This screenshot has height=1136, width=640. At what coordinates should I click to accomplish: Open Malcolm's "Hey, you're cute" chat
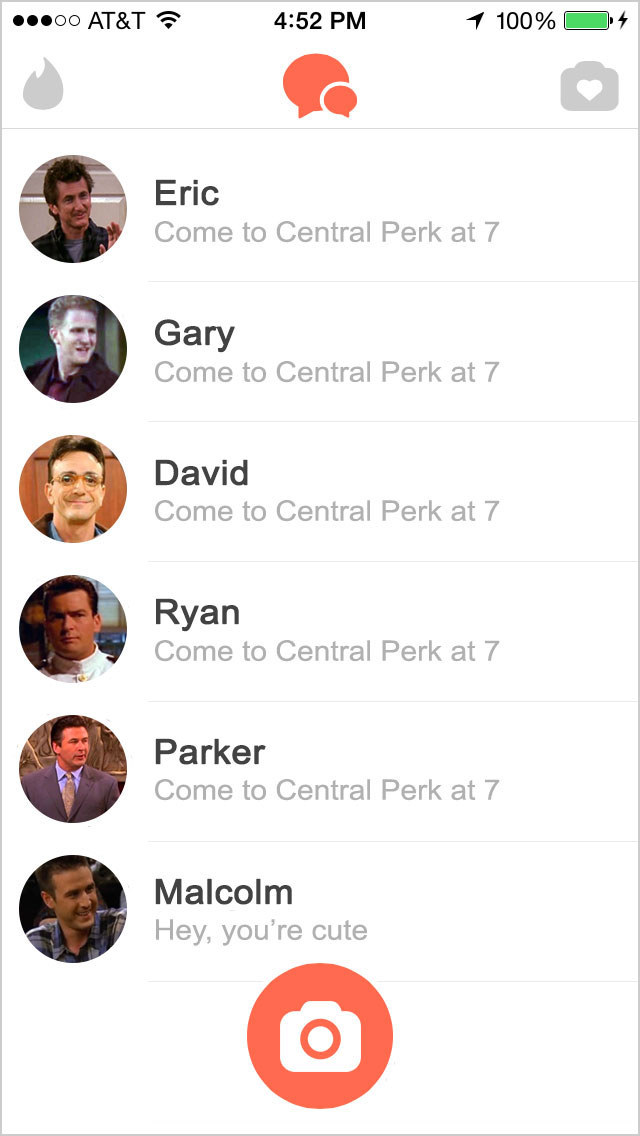[320, 910]
